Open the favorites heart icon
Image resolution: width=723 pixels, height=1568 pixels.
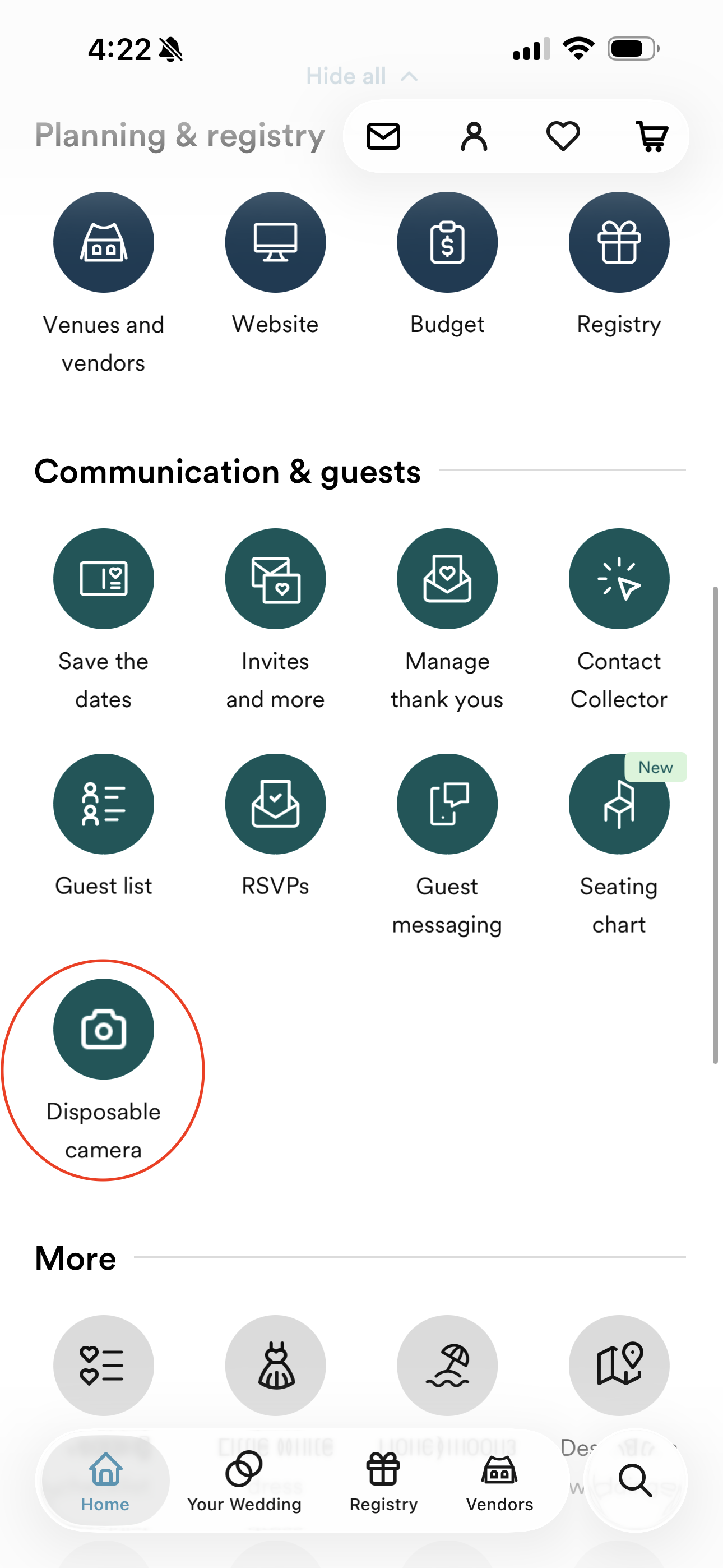(563, 136)
